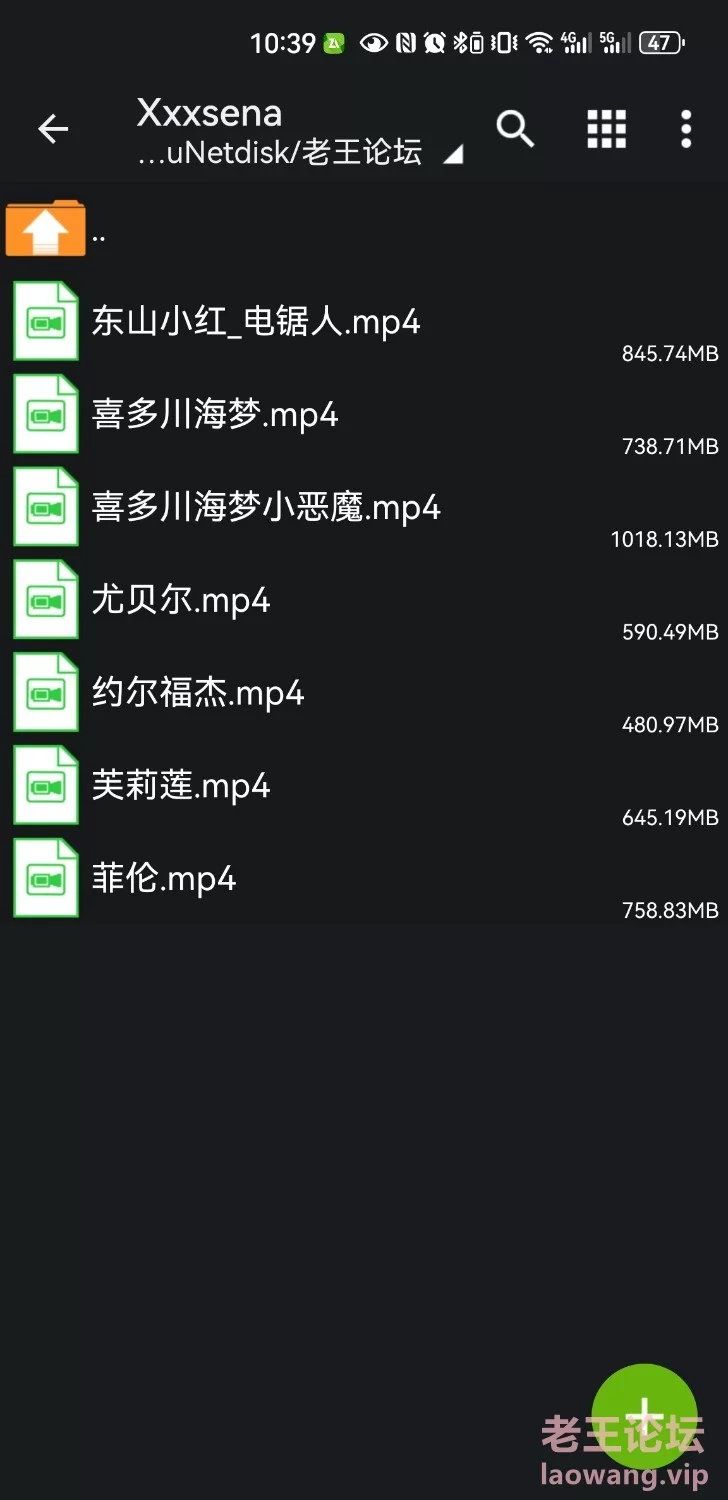Open the 尤贝尔.mp4 file
The height and width of the screenshot is (1500, 728).
click(x=181, y=601)
